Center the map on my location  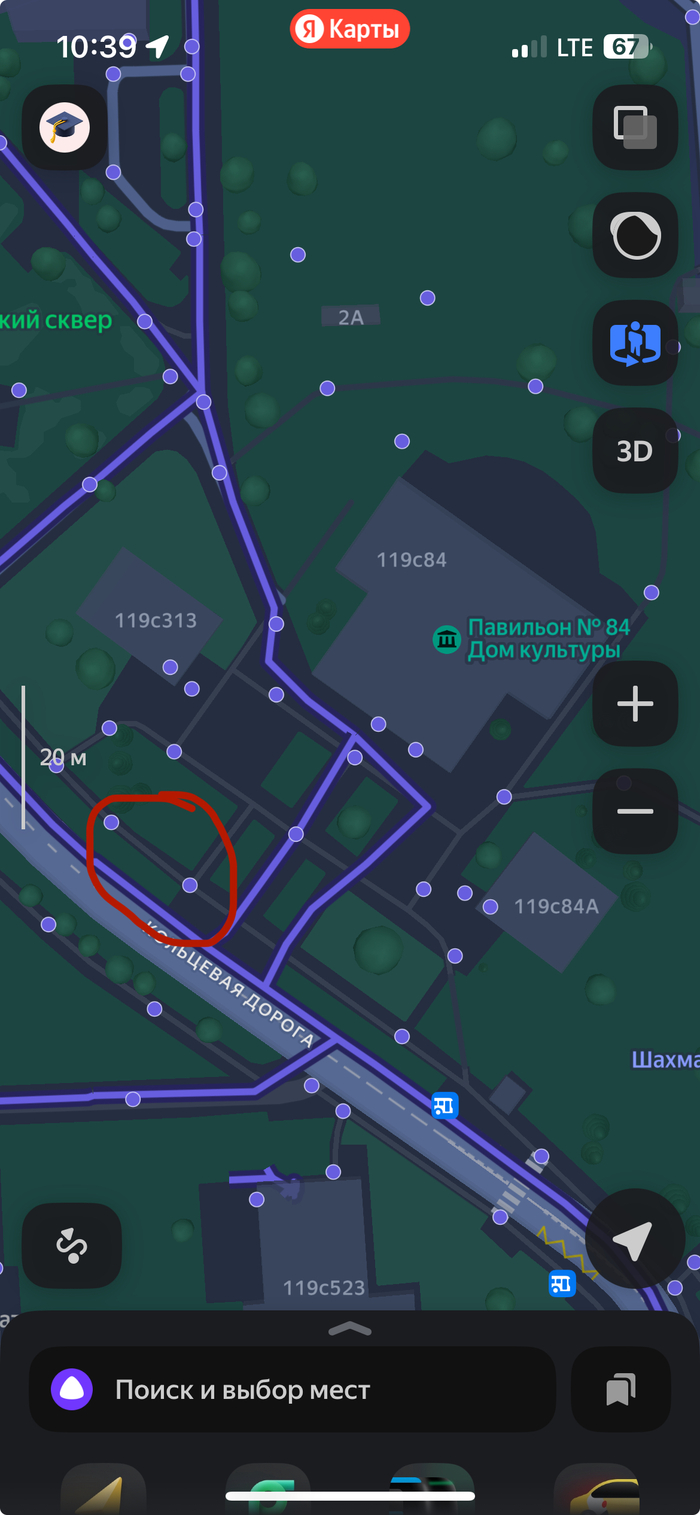click(633, 1240)
